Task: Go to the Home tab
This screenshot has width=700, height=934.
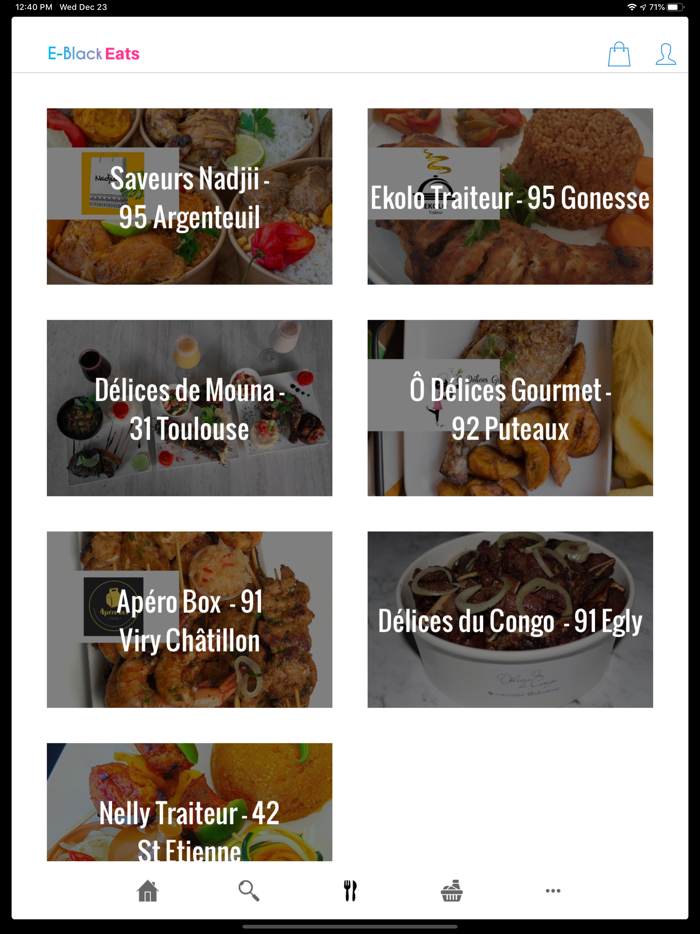Action: click(148, 891)
